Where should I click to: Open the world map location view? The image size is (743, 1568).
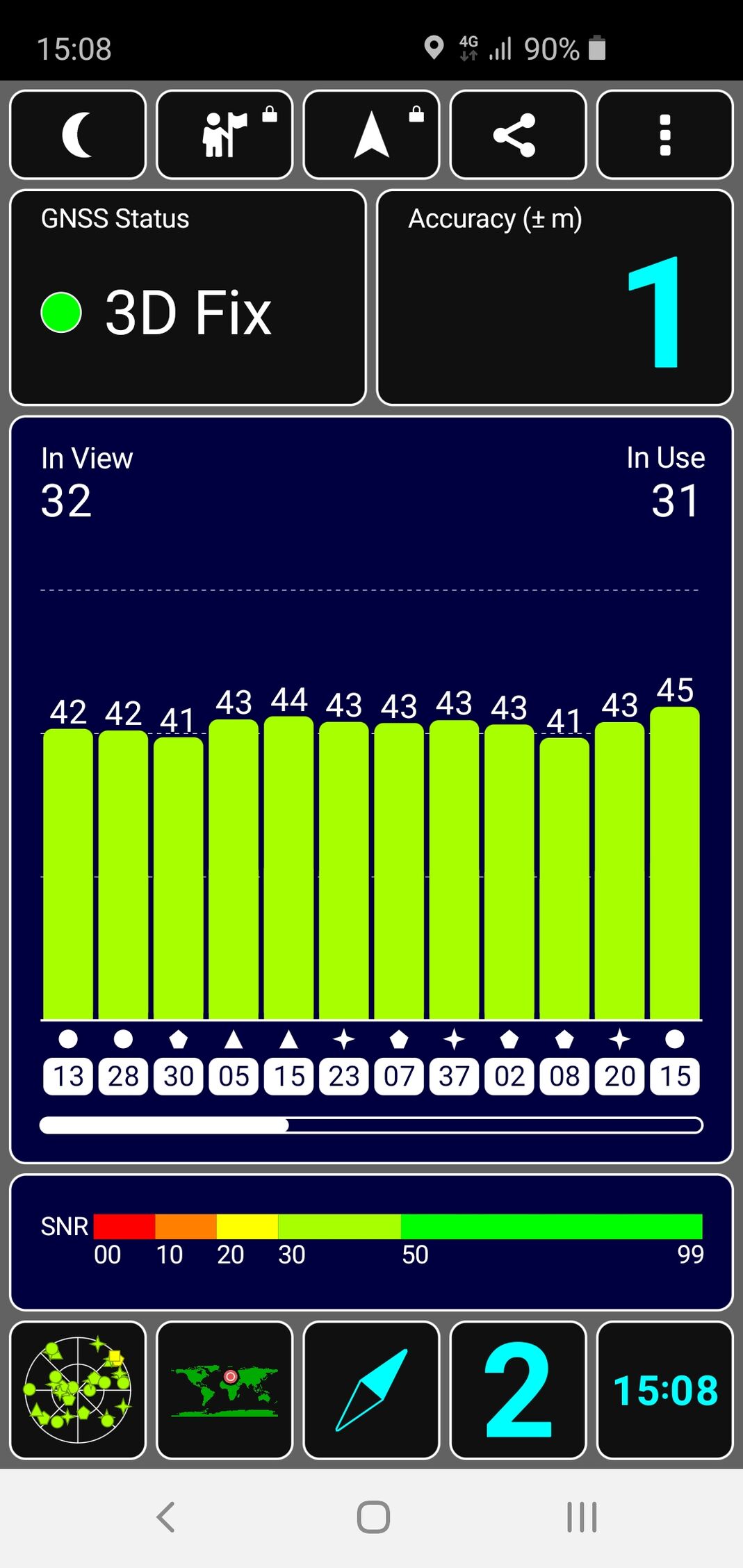224,1390
